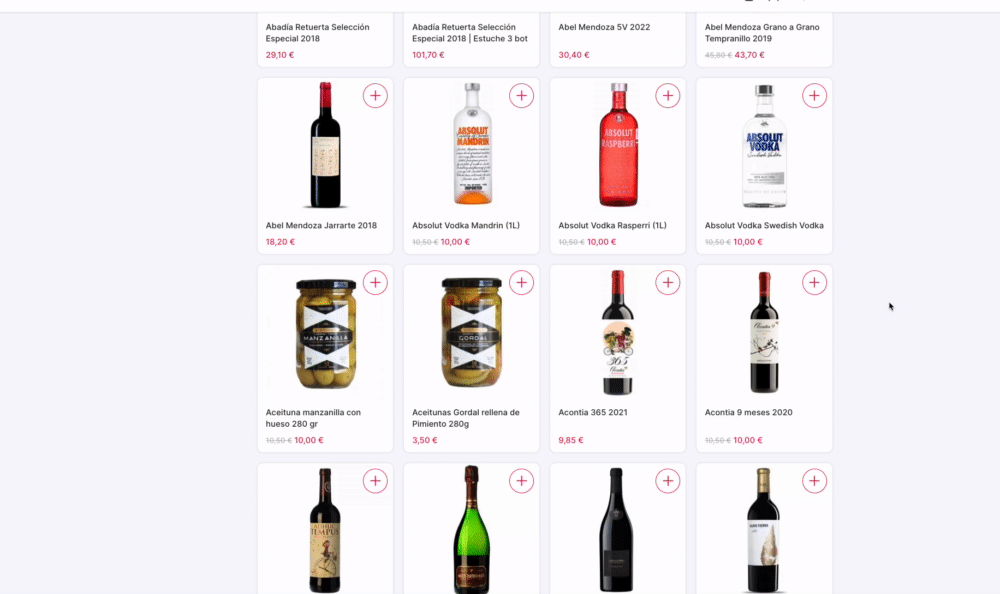Open Abadía Retuerta Estuche 3 bot product
This screenshot has height=594, width=1000.
point(469,32)
